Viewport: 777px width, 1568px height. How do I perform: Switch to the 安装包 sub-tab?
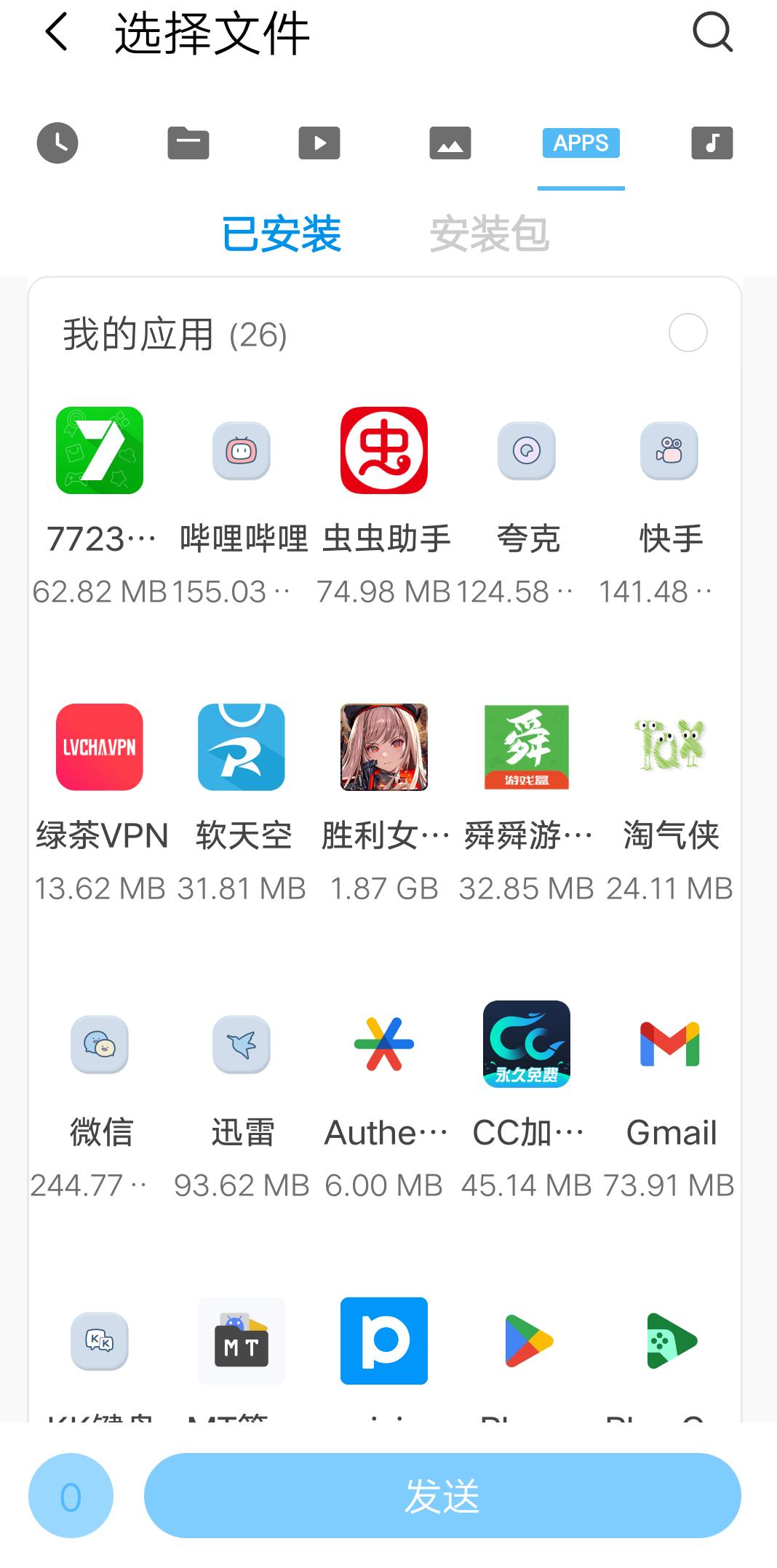point(489,234)
